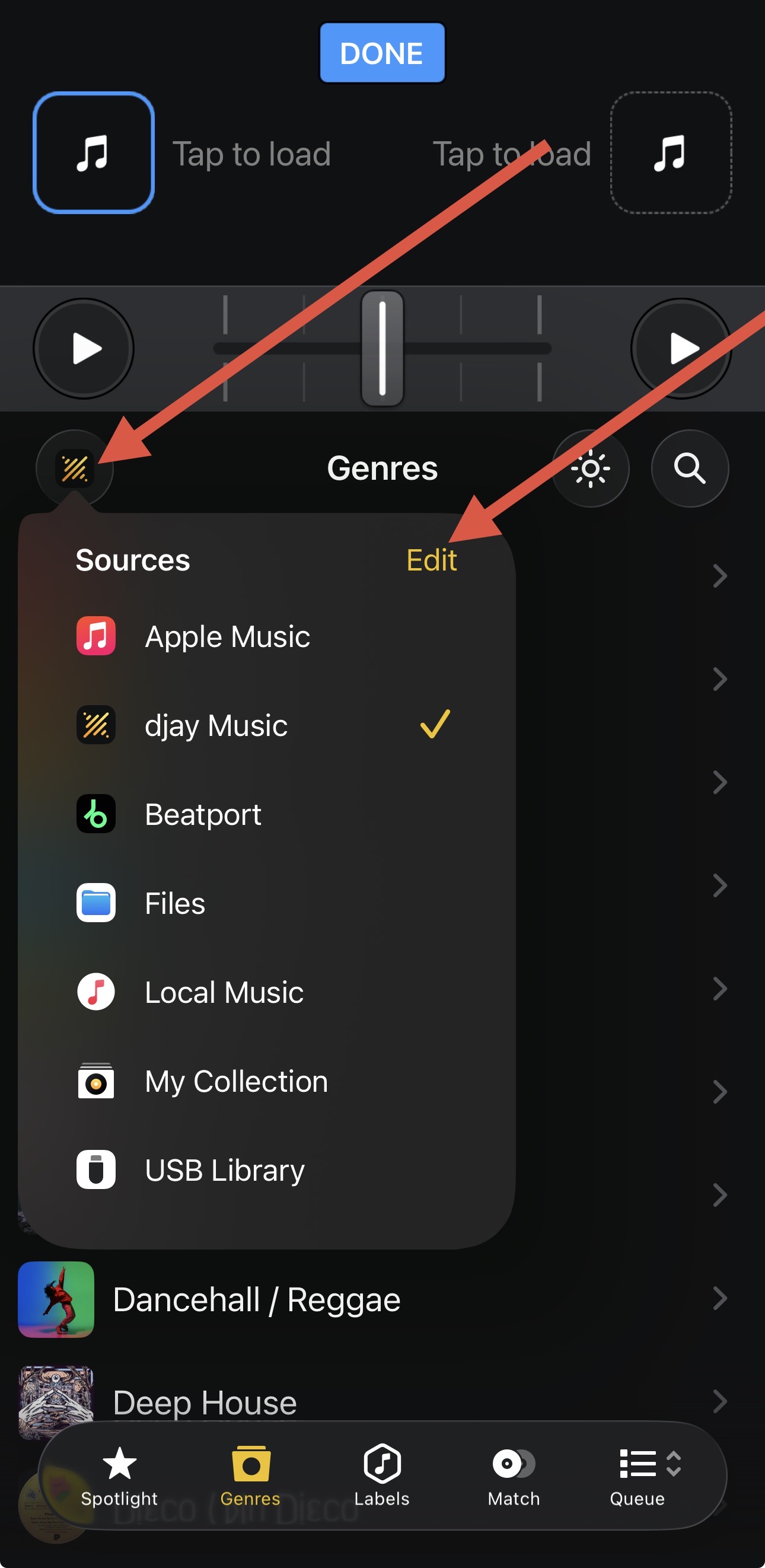The image size is (765, 1568).
Task: Load a track on the left deck
Action: point(93,153)
